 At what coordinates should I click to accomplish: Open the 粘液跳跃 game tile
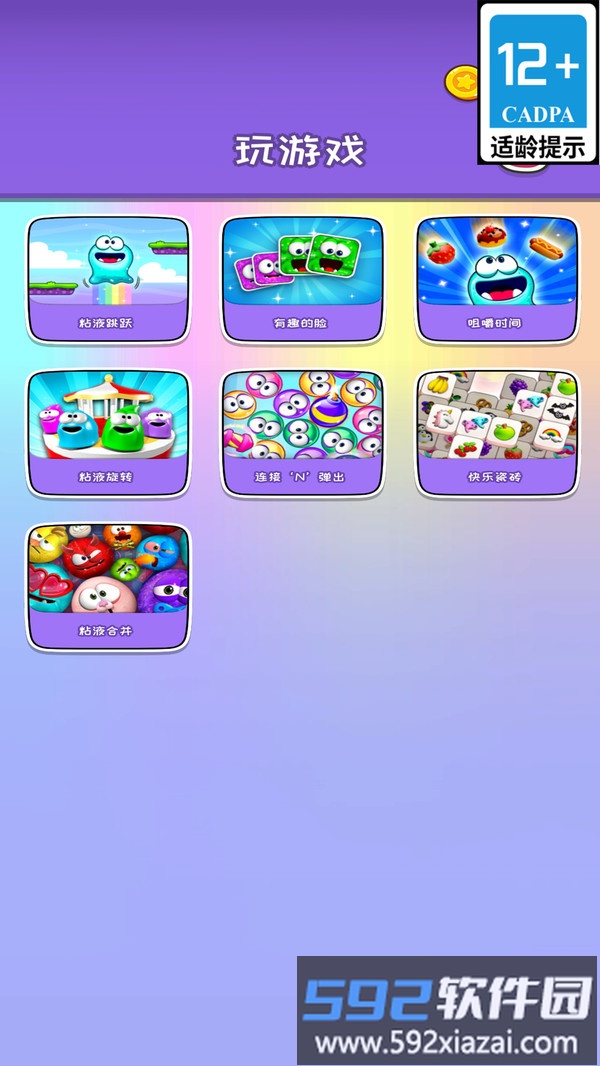click(107, 280)
